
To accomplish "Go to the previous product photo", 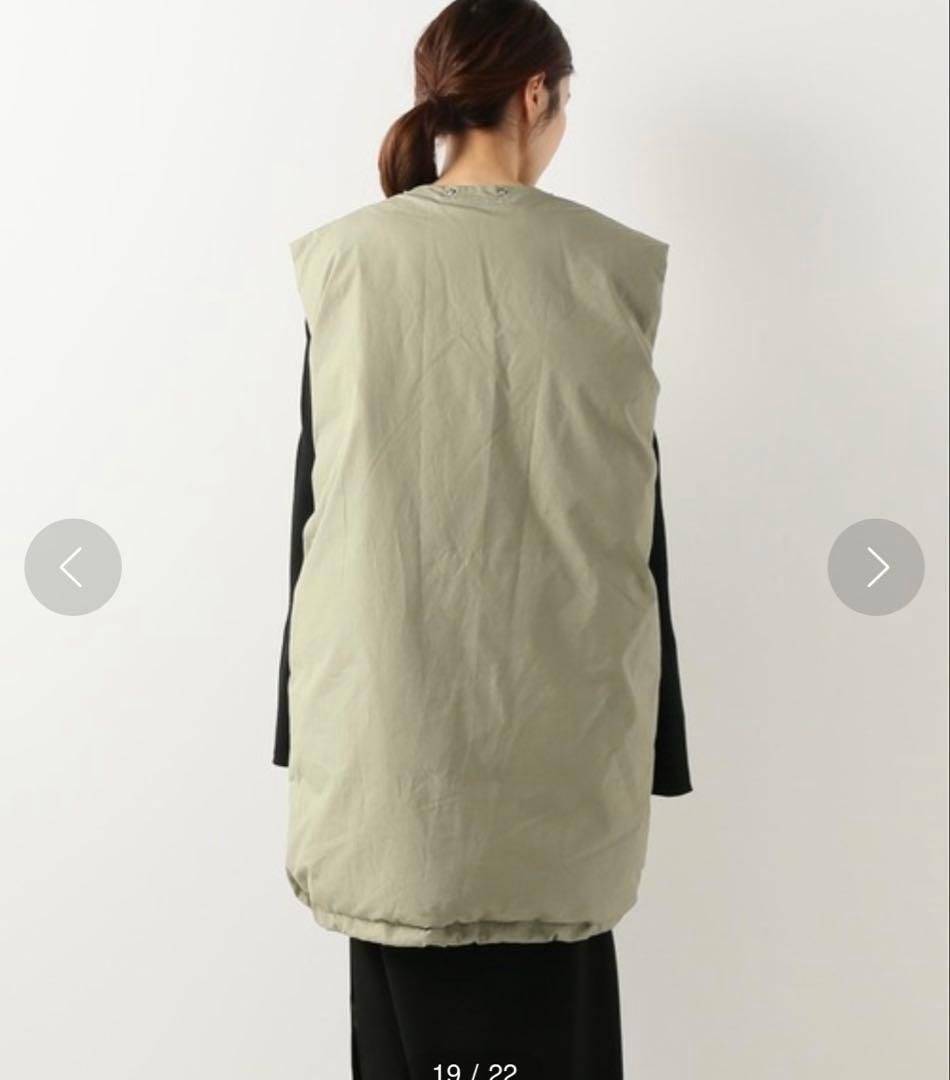I will tap(73, 567).
